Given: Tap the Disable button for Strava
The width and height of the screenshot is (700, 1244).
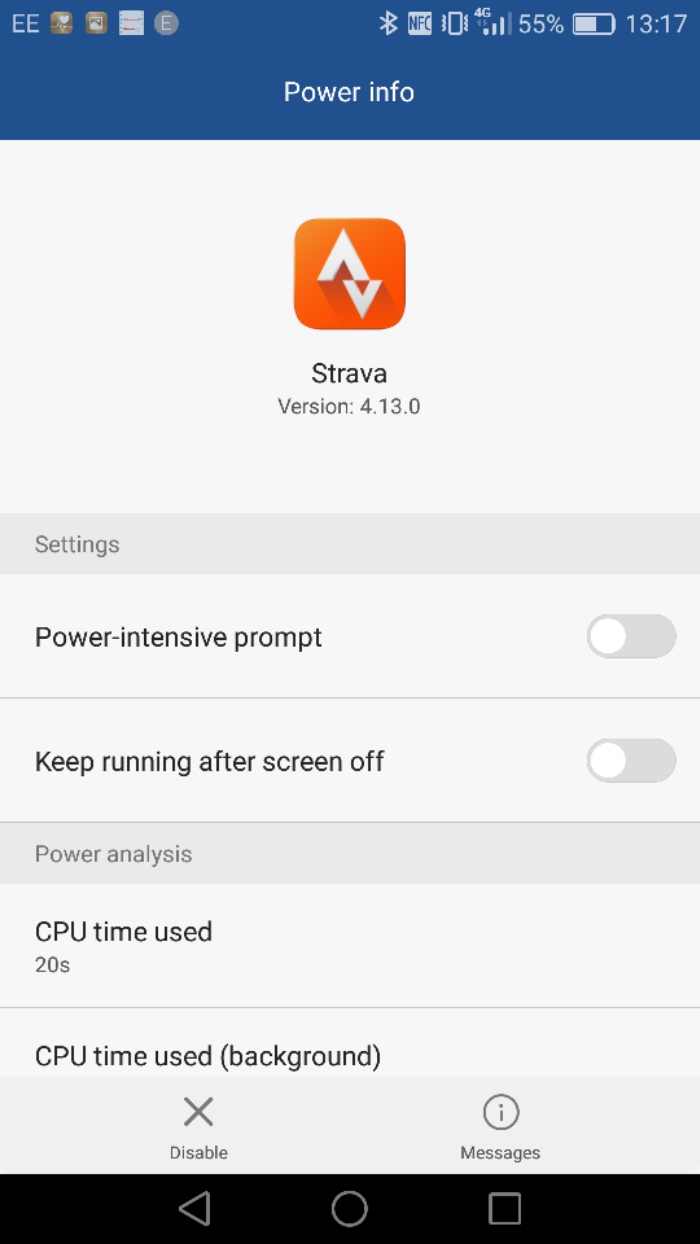Looking at the screenshot, I should pyautogui.click(x=198, y=1127).
